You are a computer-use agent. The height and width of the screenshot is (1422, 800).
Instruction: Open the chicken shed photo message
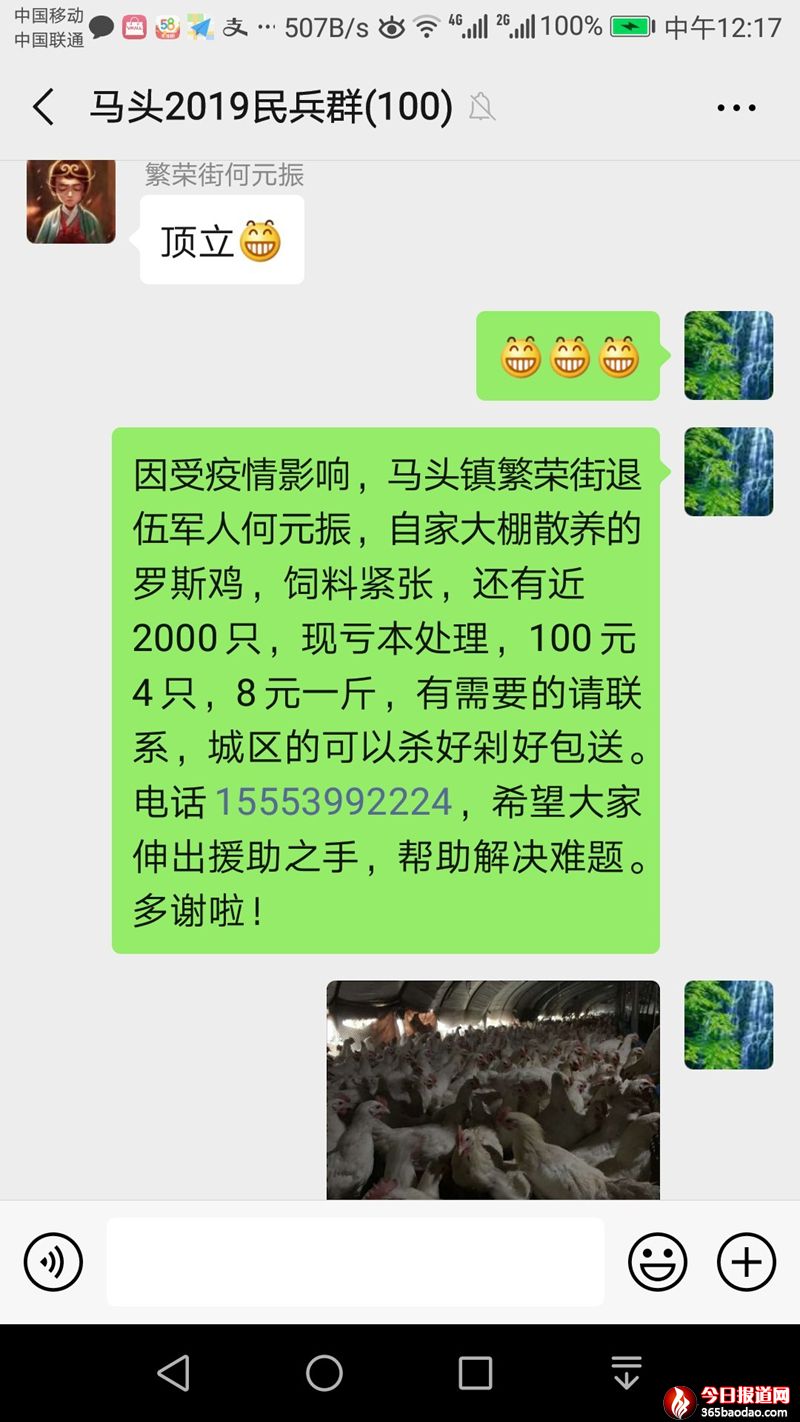coord(493,1090)
